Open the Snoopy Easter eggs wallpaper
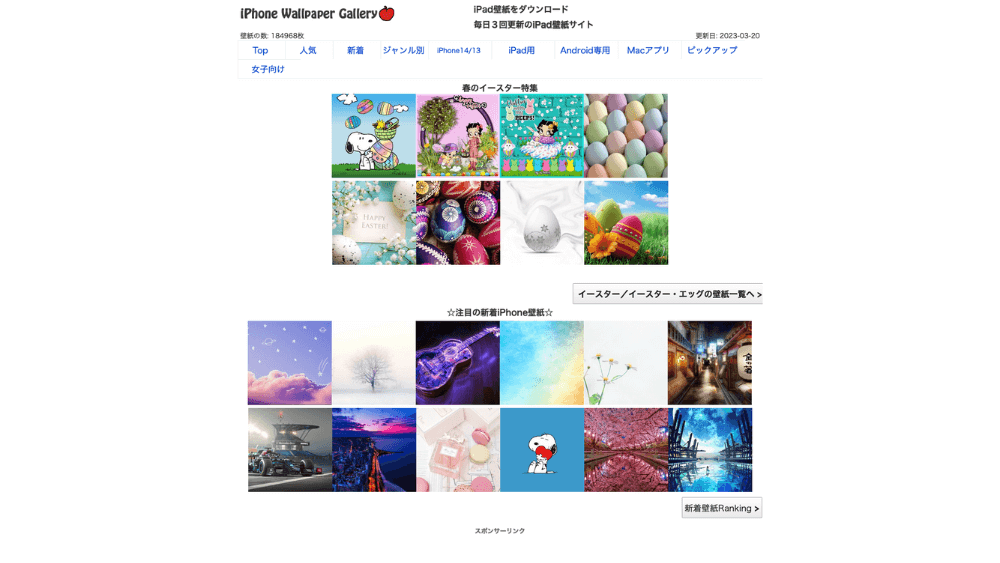The height and width of the screenshot is (563, 1000). (373, 136)
